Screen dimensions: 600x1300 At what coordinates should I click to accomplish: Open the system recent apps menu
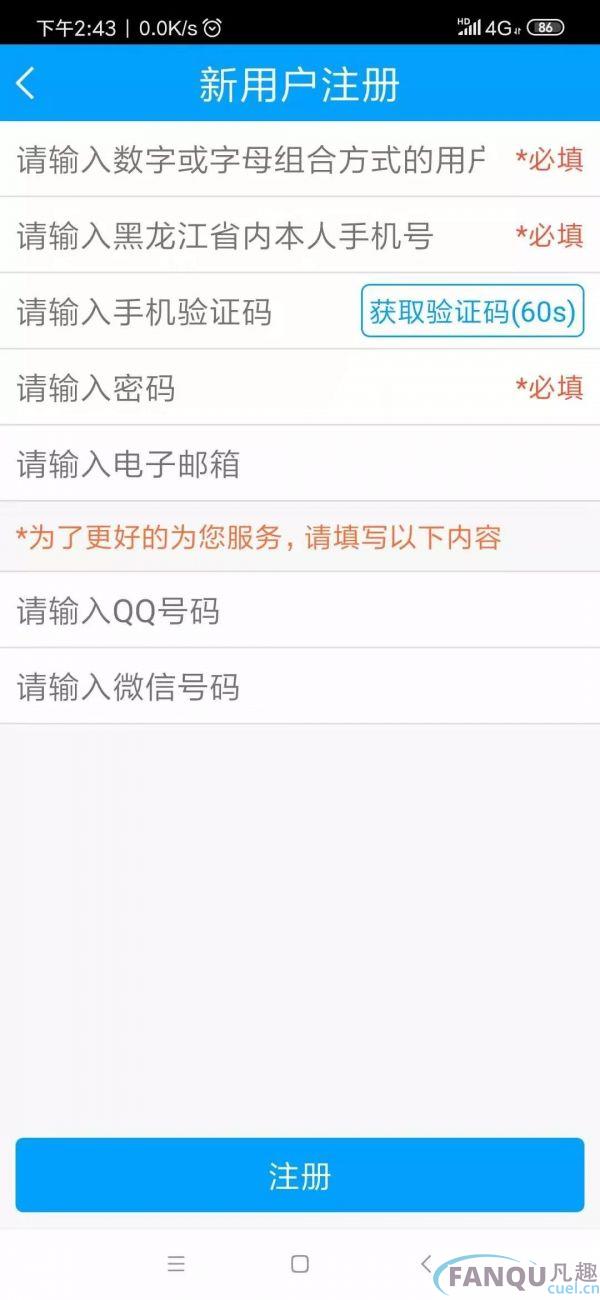(x=176, y=1264)
